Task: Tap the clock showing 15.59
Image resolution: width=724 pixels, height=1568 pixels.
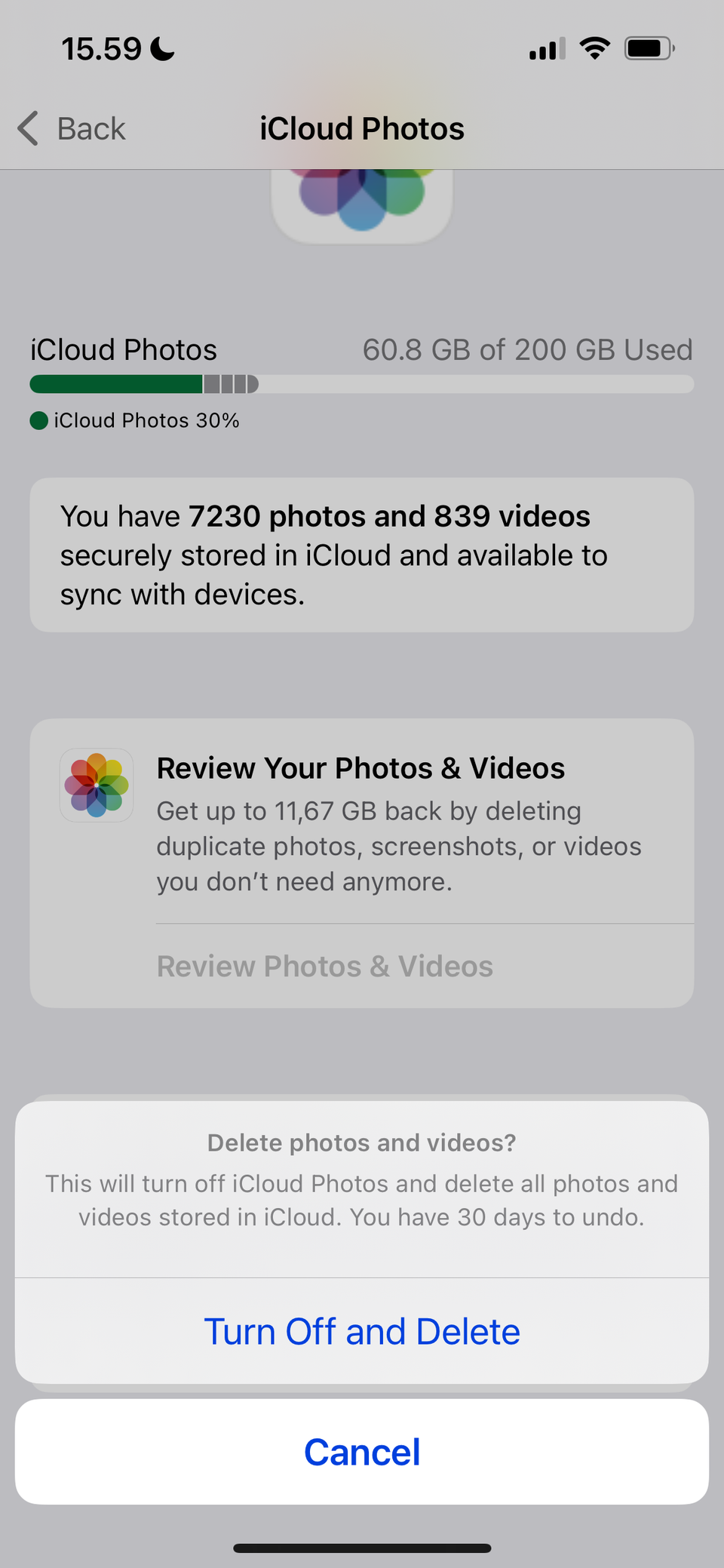Action: tap(102, 48)
